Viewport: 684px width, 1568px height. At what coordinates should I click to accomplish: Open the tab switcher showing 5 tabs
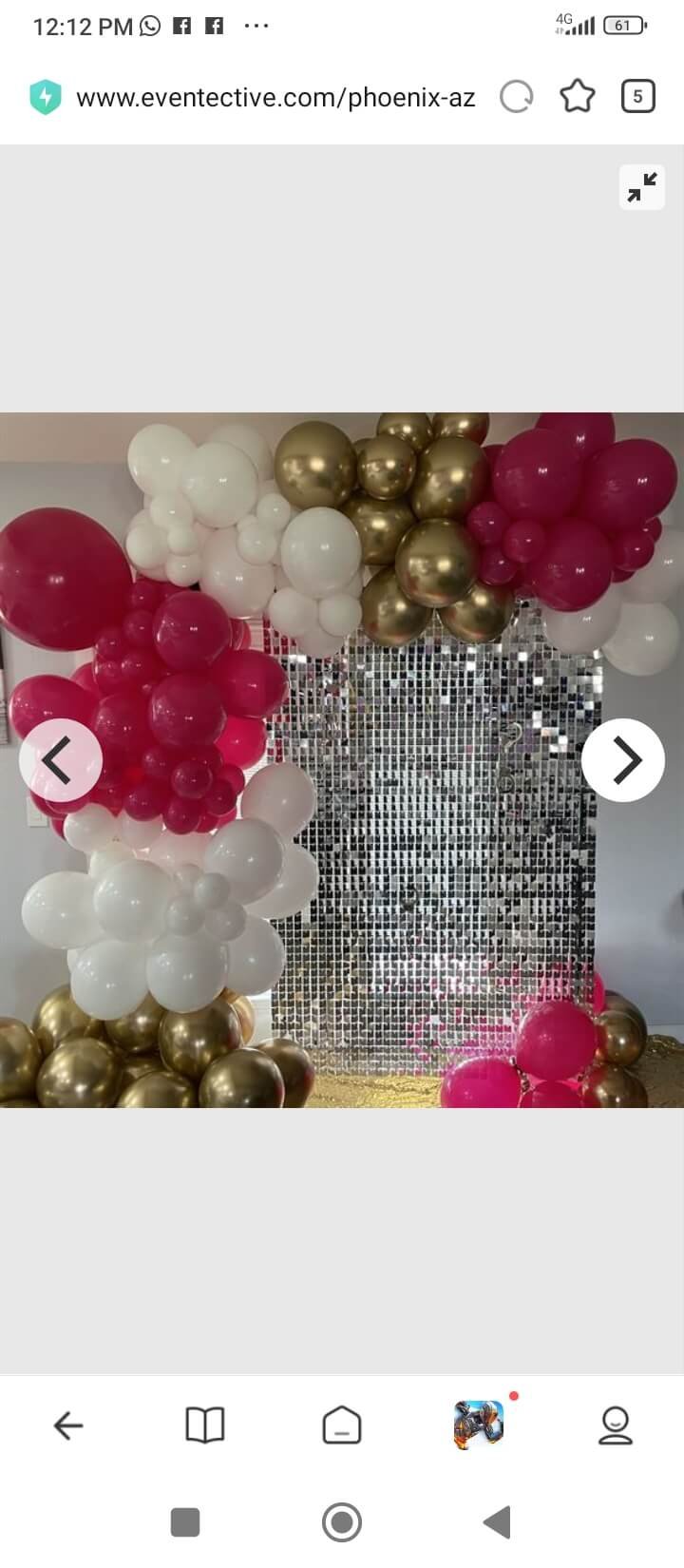pos(637,96)
